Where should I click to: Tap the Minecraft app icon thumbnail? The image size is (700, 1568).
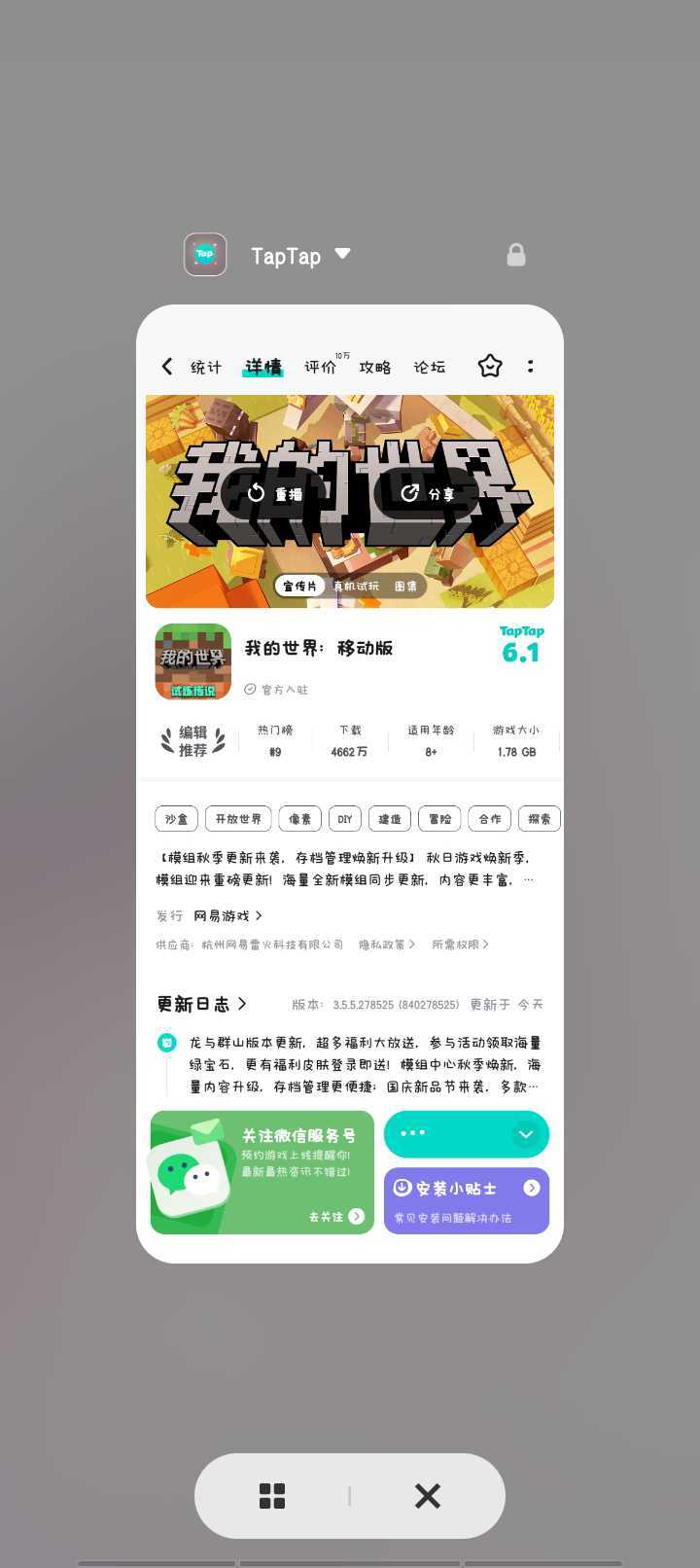point(192,661)
